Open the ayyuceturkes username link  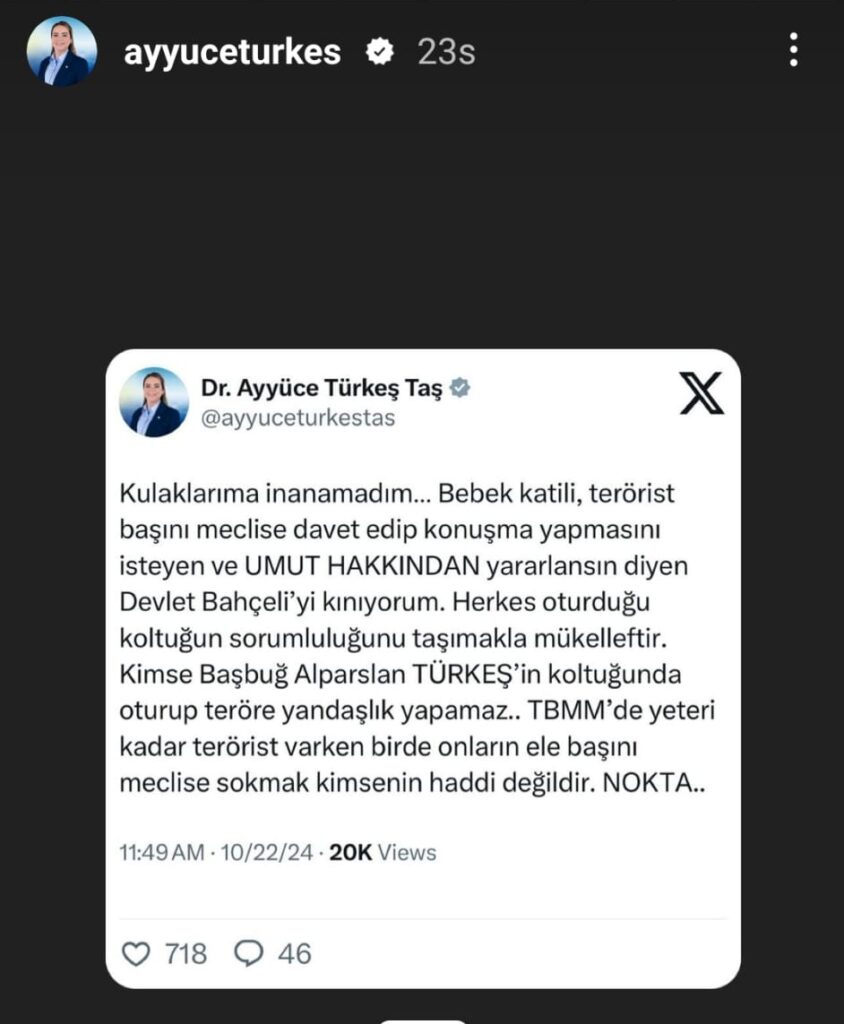(x=232, y=52)
